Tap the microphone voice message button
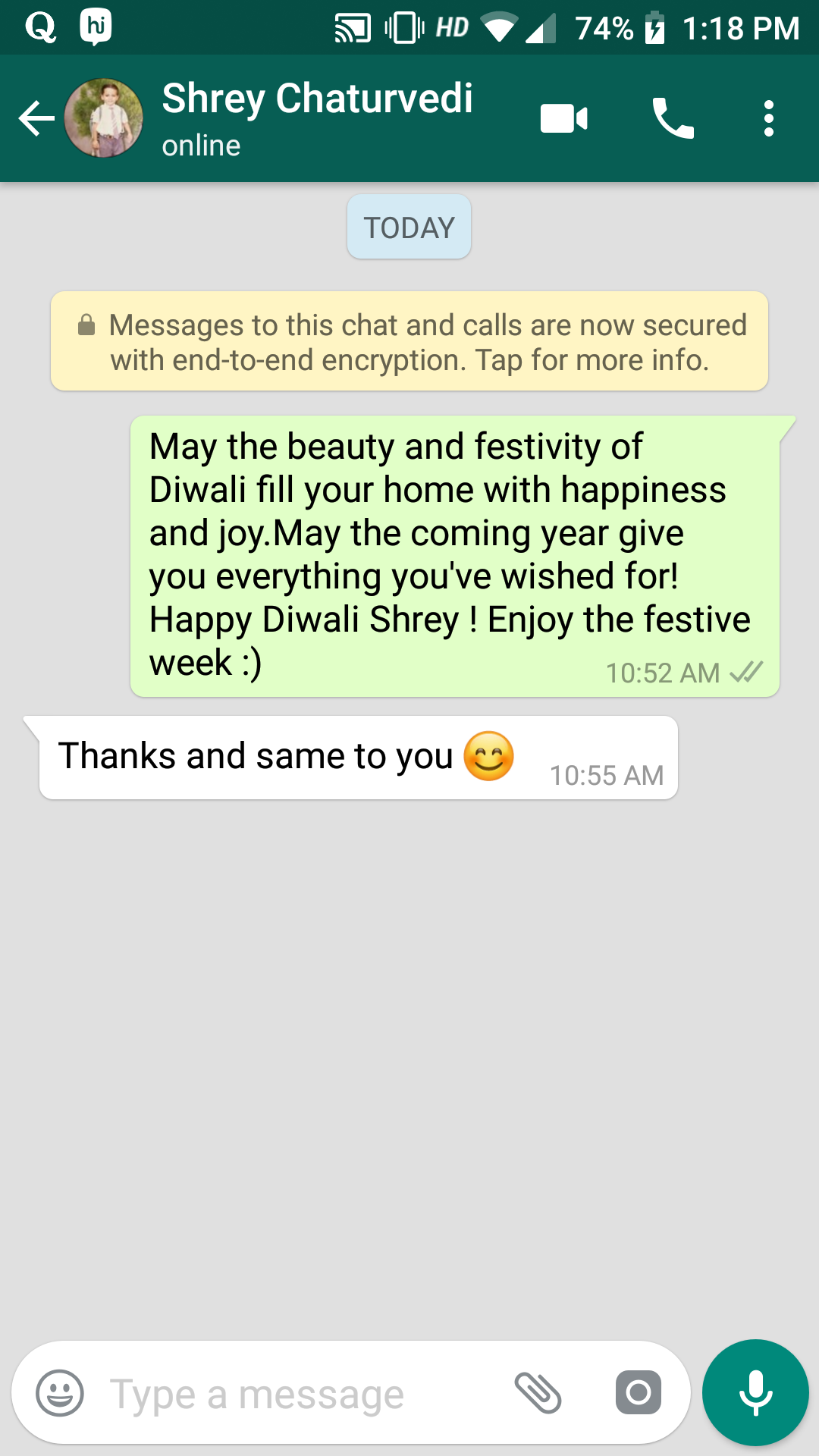The width and height of the screenshot is (819, 1456). (755, 1393)
